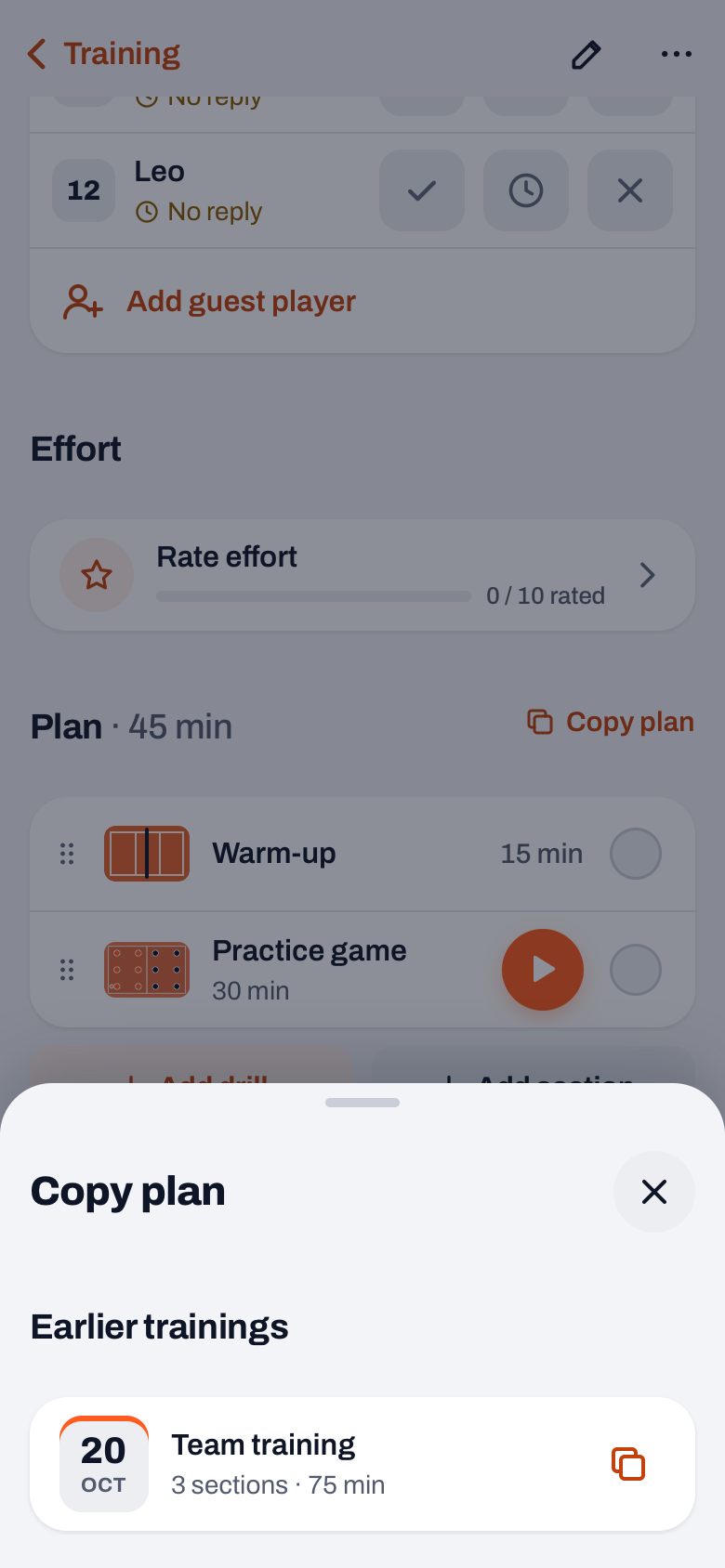Go back to Training
This screenshot has height=1568, width=725.
(103, 54)
